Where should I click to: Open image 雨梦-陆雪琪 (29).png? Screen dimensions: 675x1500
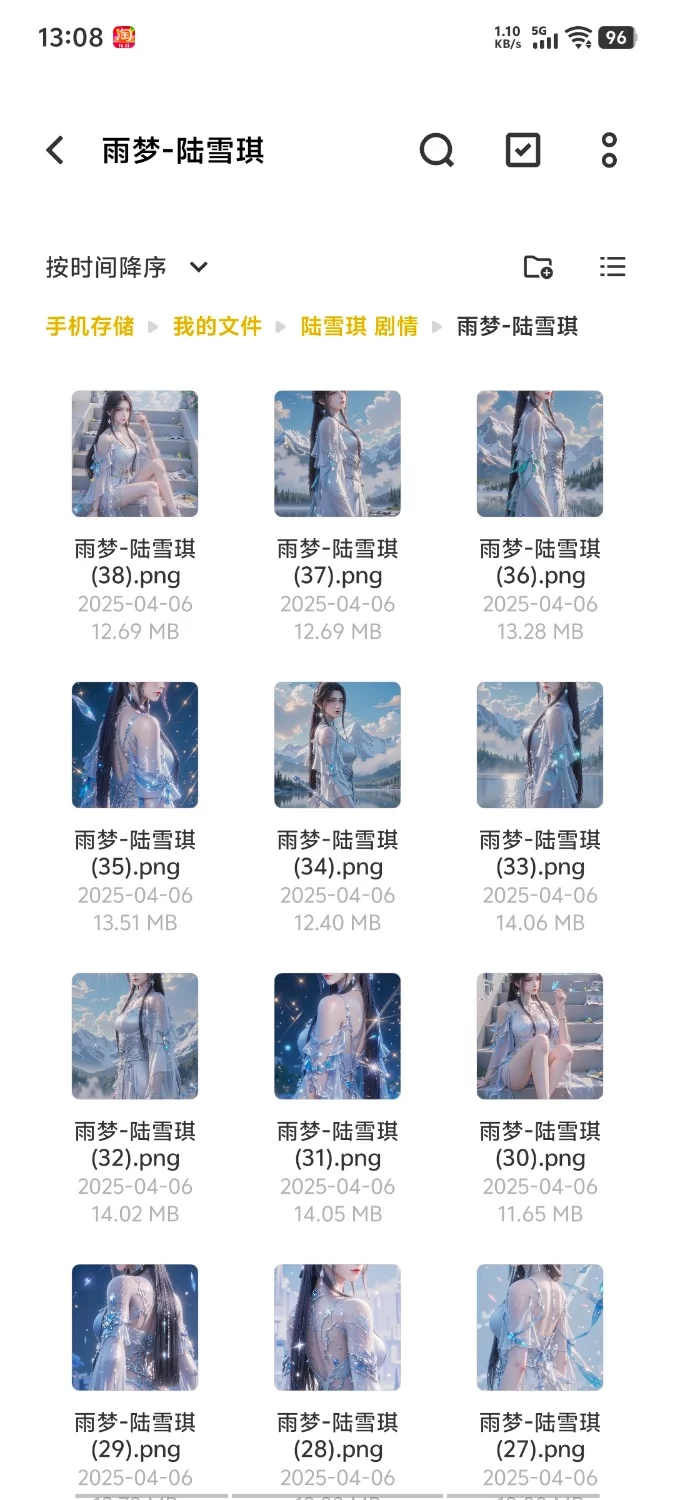point(135,1327)
